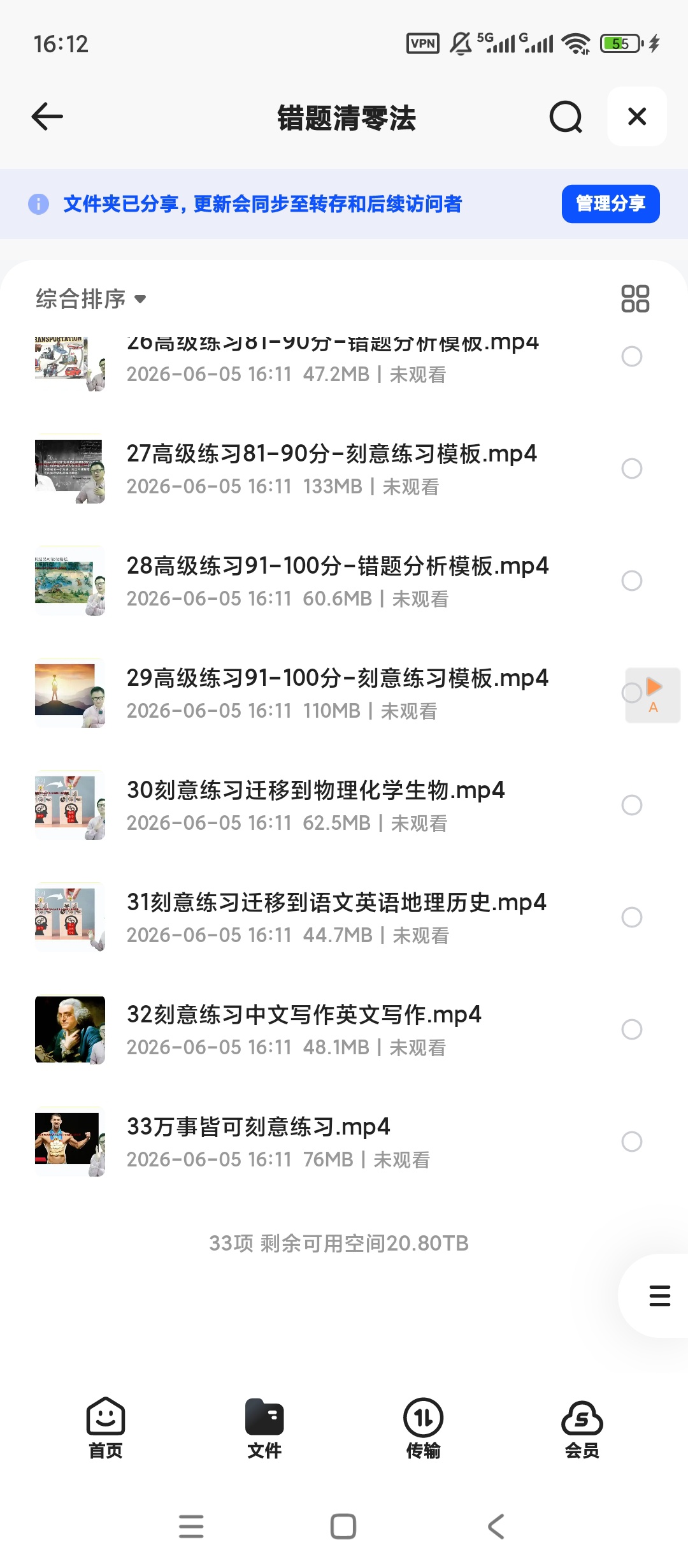Viewport: 688px width, 1568px height.
Task: Tap the orange floating play button
Action: click(x=654, y=695)
